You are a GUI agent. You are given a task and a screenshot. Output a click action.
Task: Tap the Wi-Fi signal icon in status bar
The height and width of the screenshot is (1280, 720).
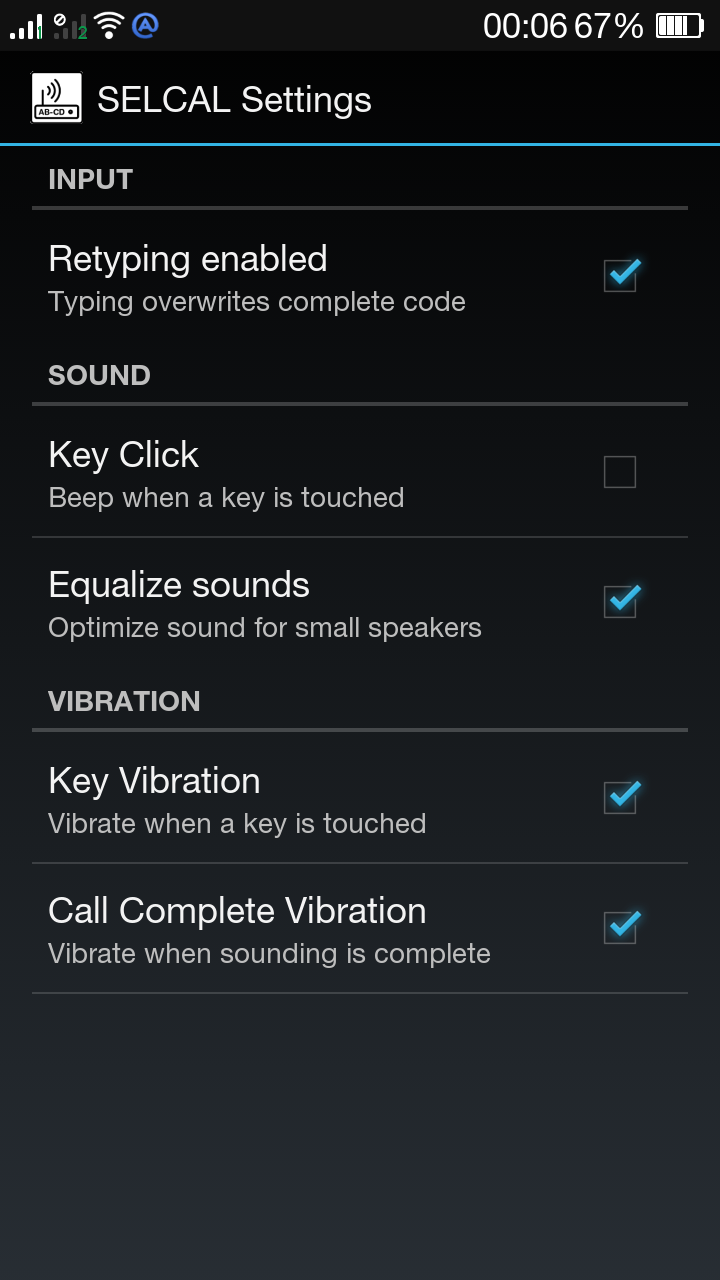(x=108, y=25)
